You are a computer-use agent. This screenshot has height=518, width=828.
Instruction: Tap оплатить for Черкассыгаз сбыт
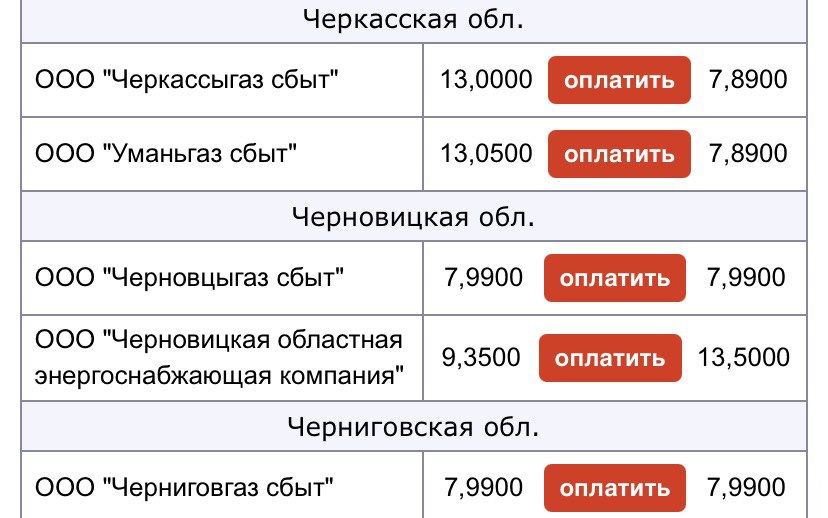tap(619, 80)
